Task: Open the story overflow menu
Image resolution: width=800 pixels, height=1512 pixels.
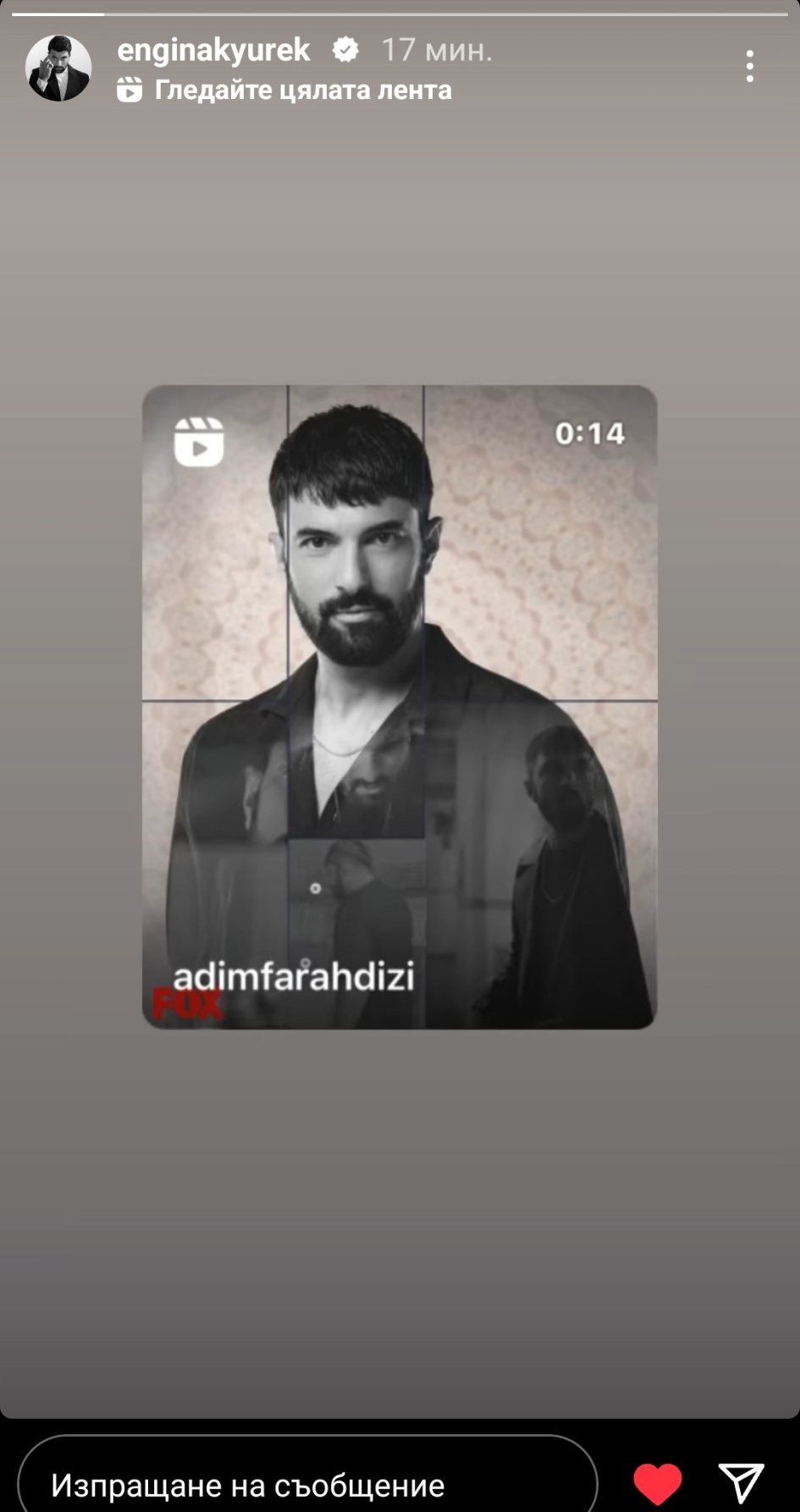Action: click(x=750, y=66)
